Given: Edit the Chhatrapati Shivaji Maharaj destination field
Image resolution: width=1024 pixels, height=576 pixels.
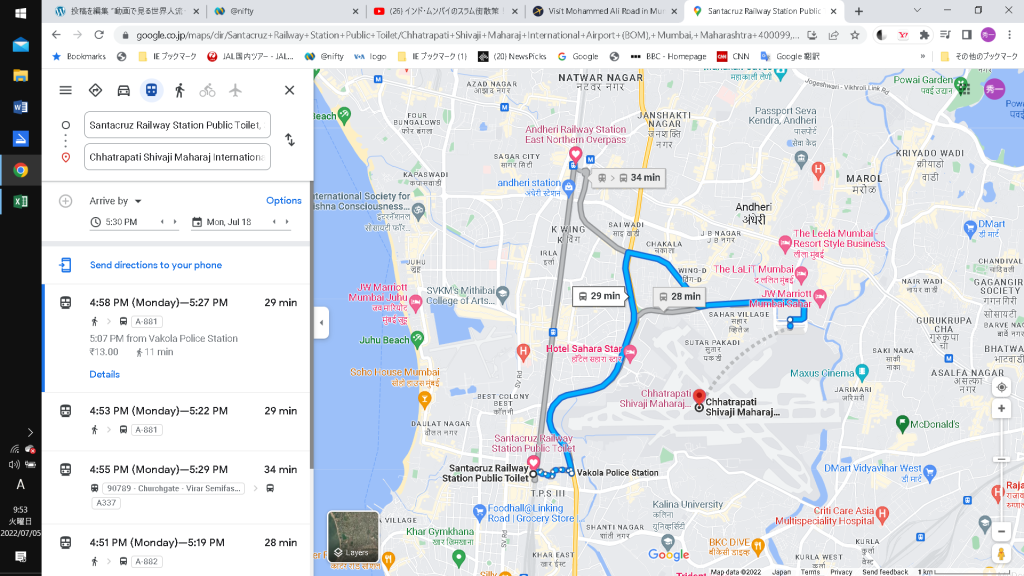Looking at the screenshot, I should 177,157.
